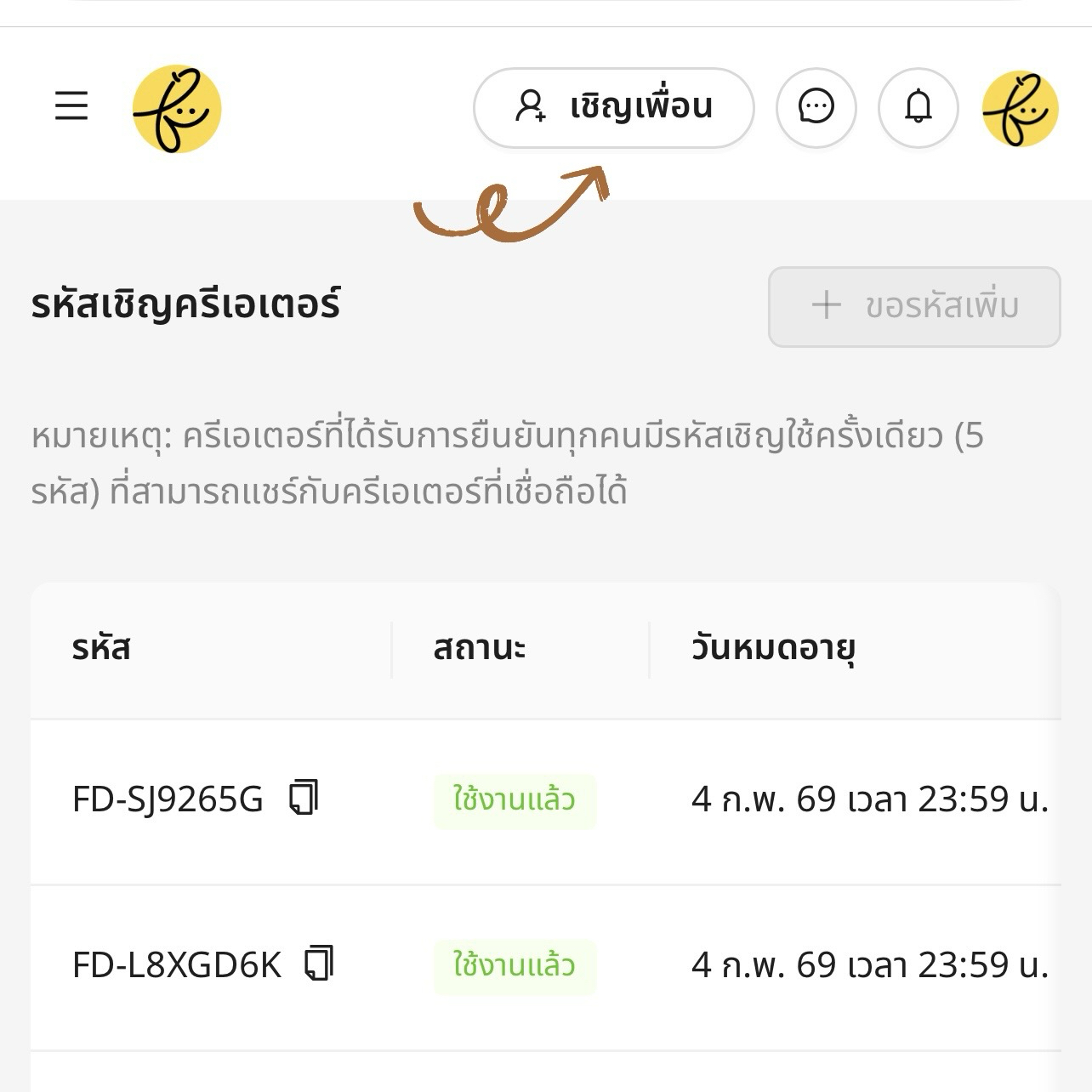Viewport: 1092px width, 1092px height.
Task: Copy the invite code FD-L8XGD6K
Action: coord(319,964)
